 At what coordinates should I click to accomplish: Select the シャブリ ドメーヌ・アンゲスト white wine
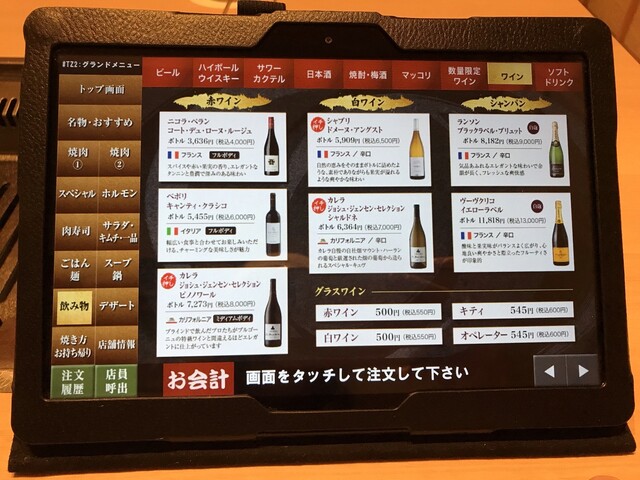369,146
